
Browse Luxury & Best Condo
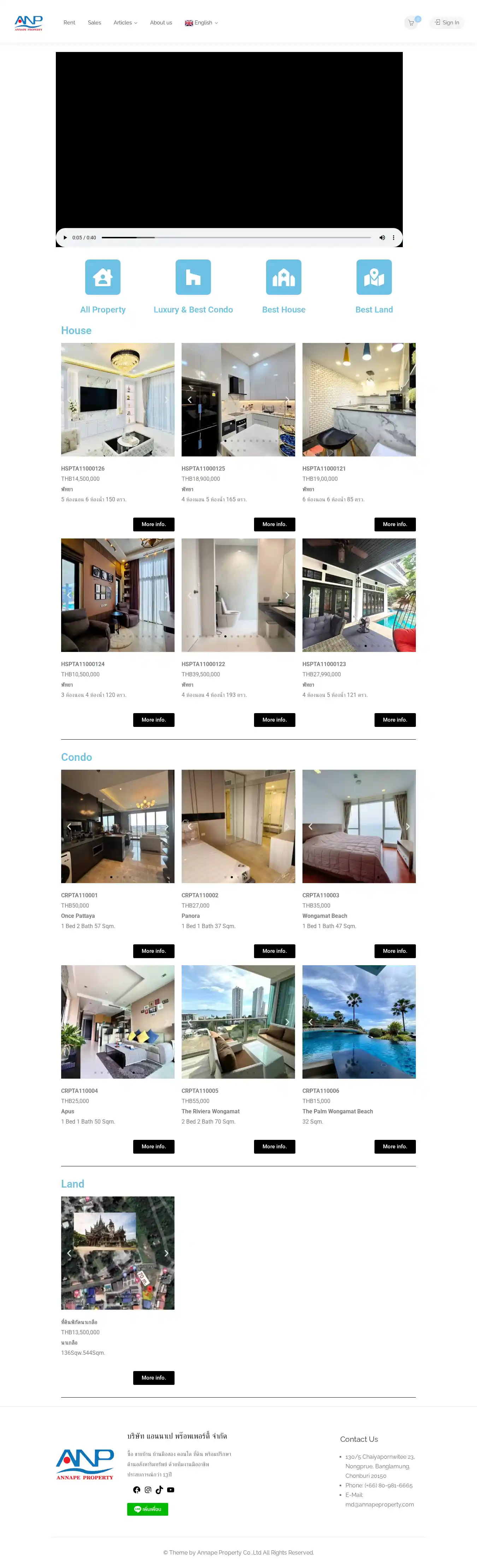point(193,286)
